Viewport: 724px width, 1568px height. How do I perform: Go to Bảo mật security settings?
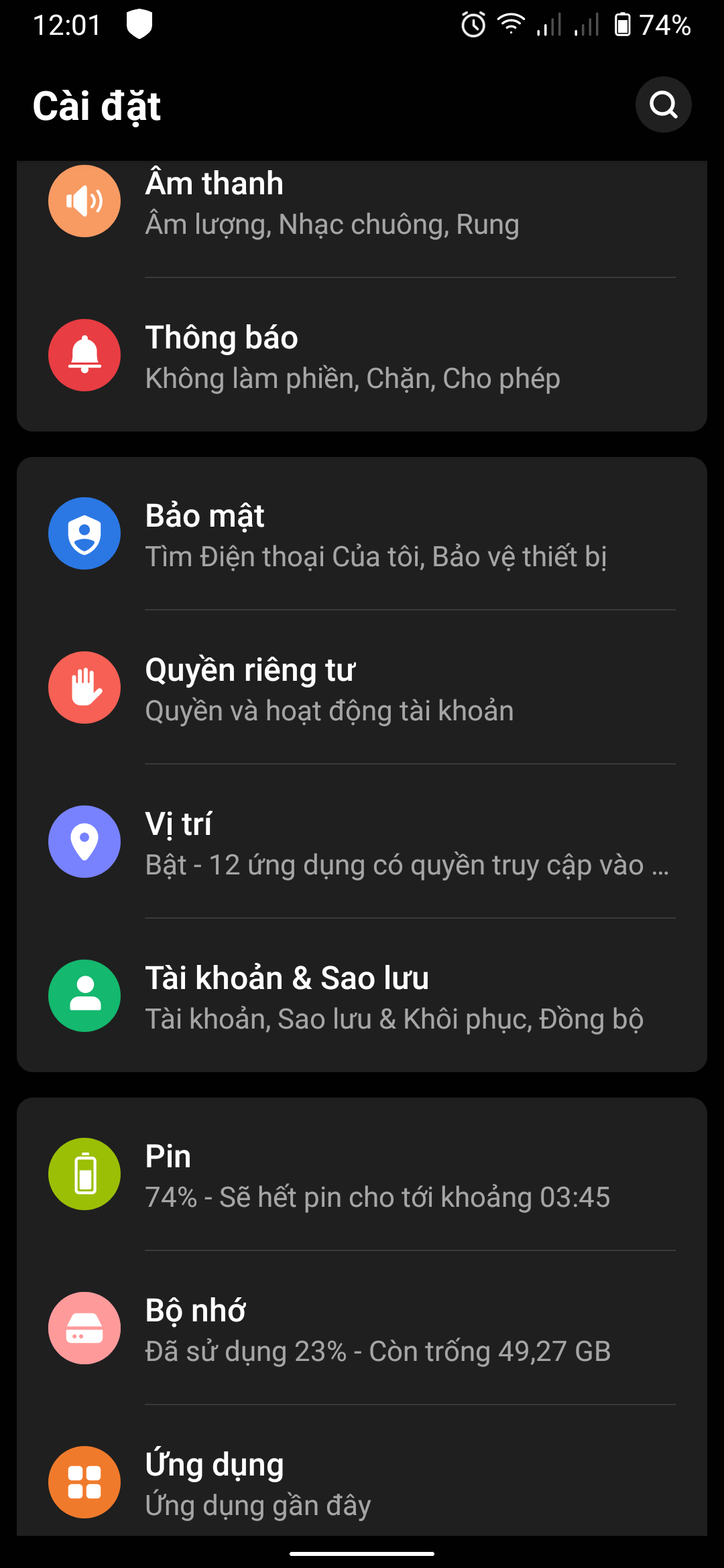tap(362, 535)
